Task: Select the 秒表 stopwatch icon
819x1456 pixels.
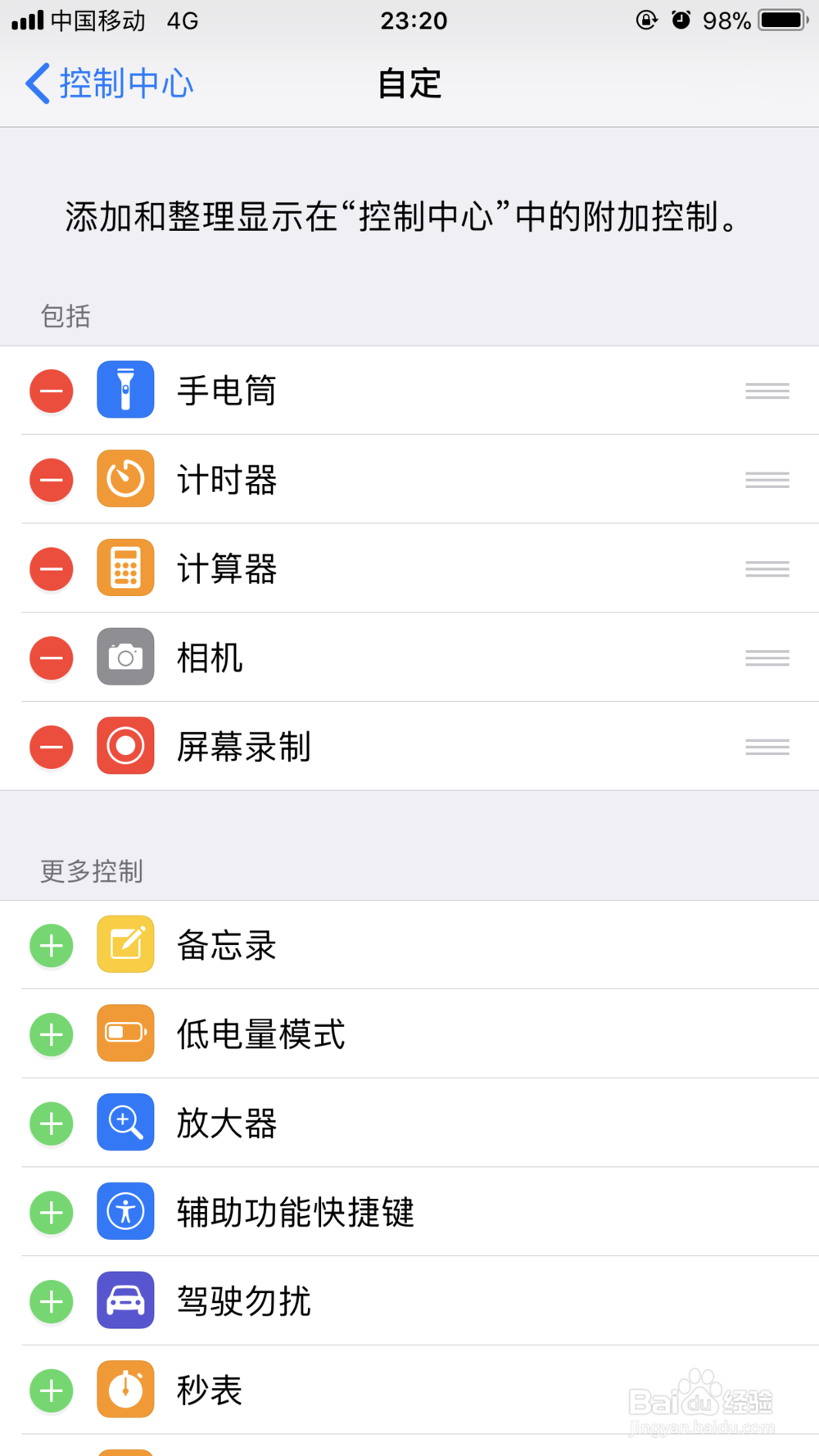Action: click(x=124, y=1390)
